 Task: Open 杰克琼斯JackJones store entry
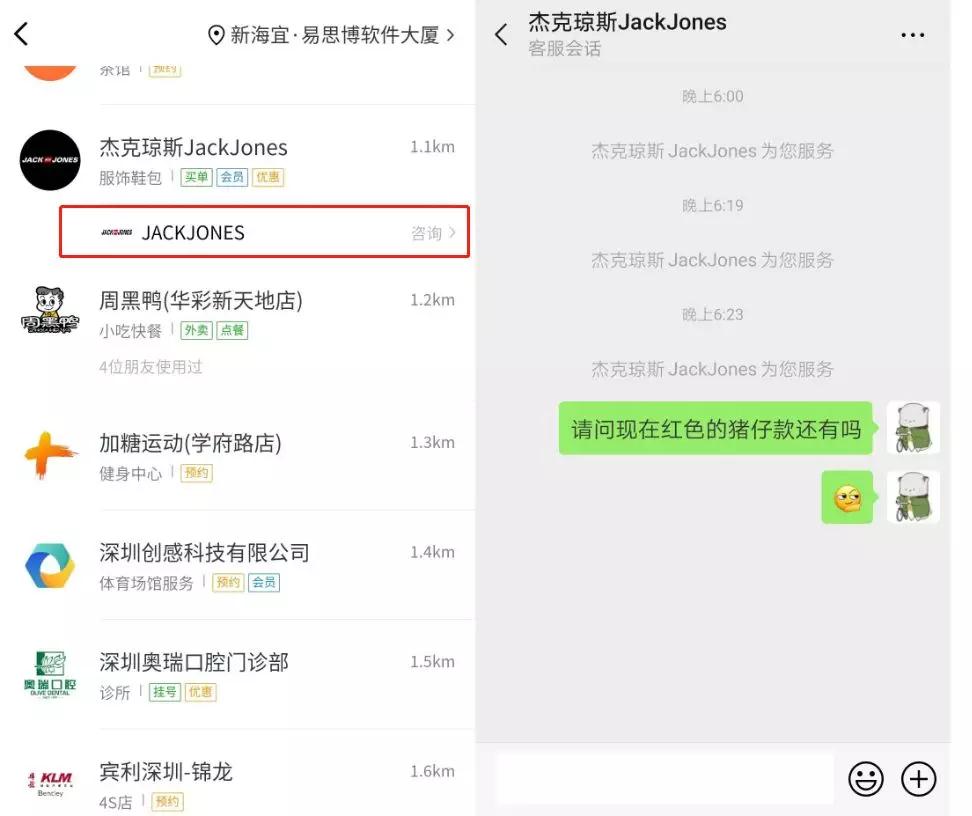click(193, 148)
